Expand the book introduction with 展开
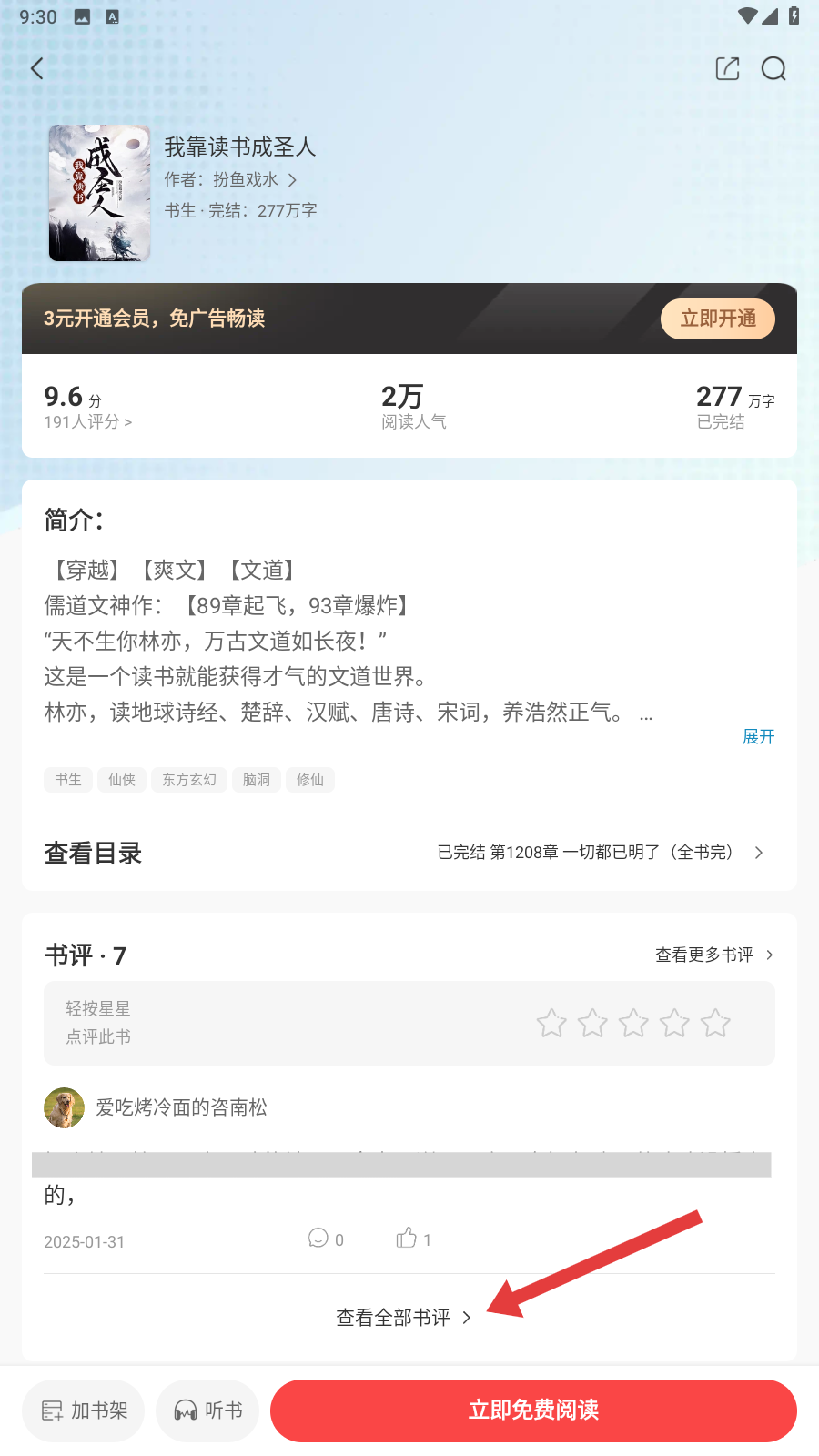This screenshot has height=1456, width=819. [758, 736]
